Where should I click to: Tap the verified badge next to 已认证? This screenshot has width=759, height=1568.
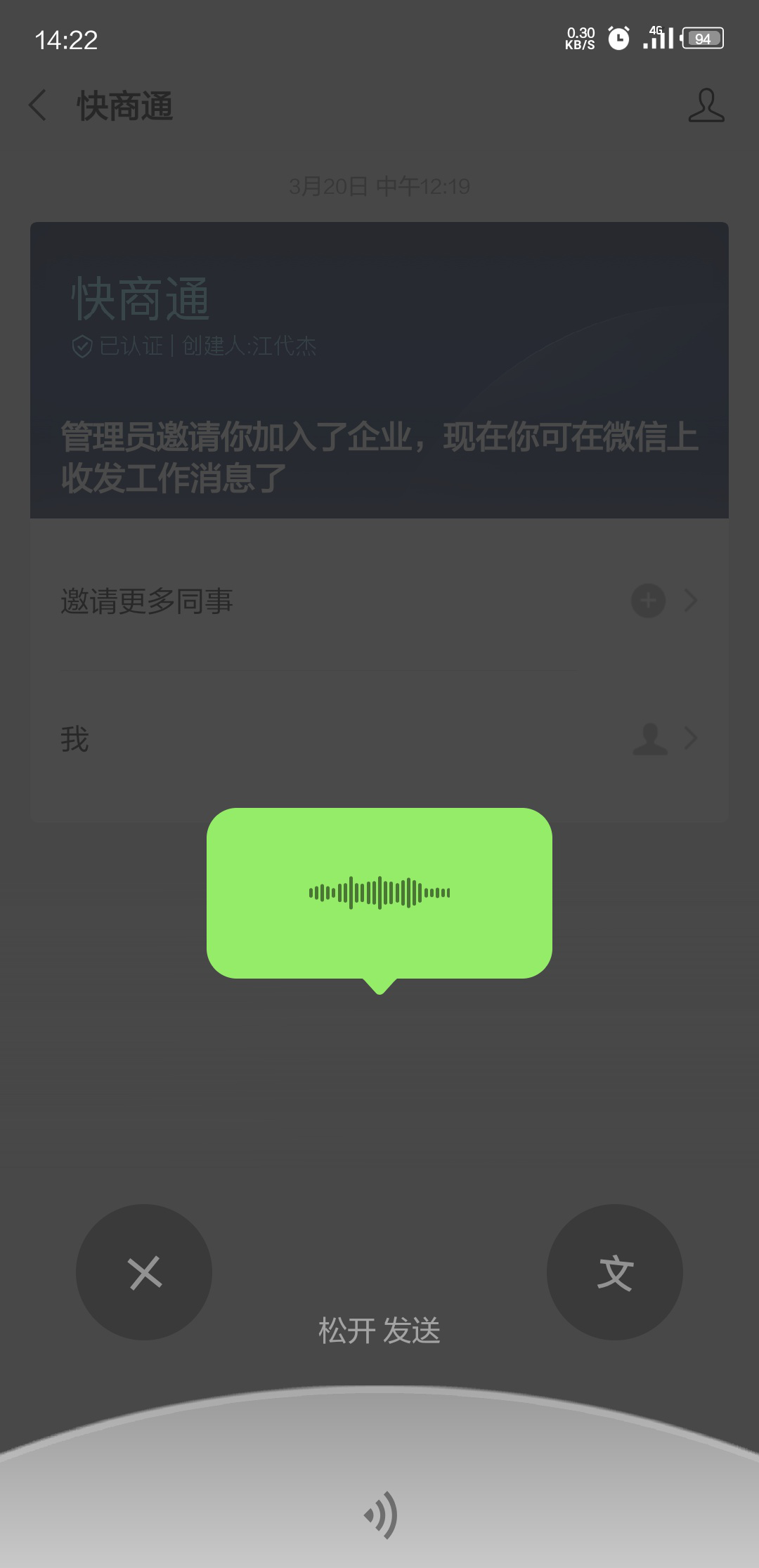click(82, 345)
